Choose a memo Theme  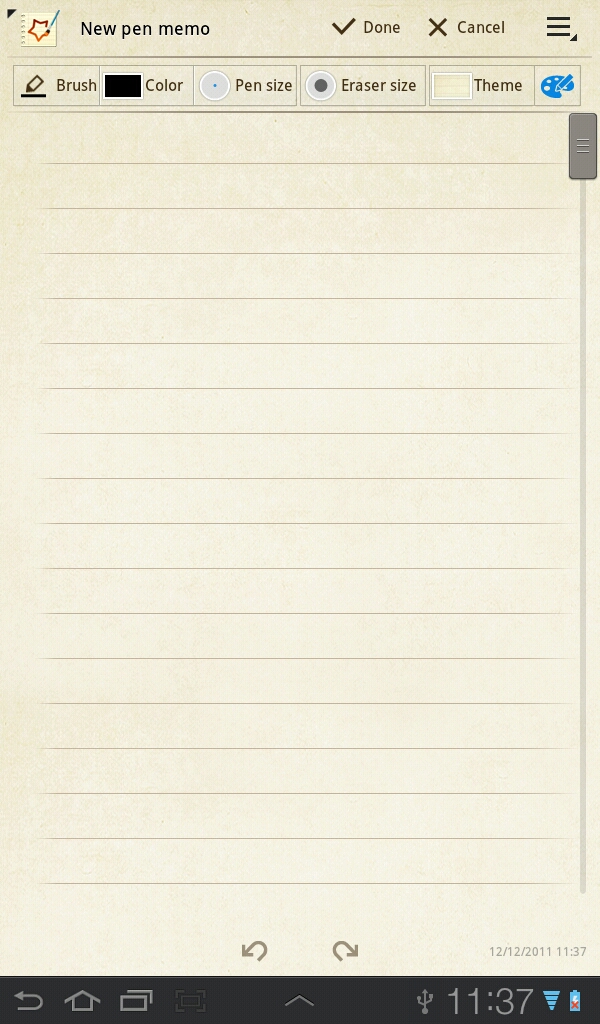click(478, 86)
